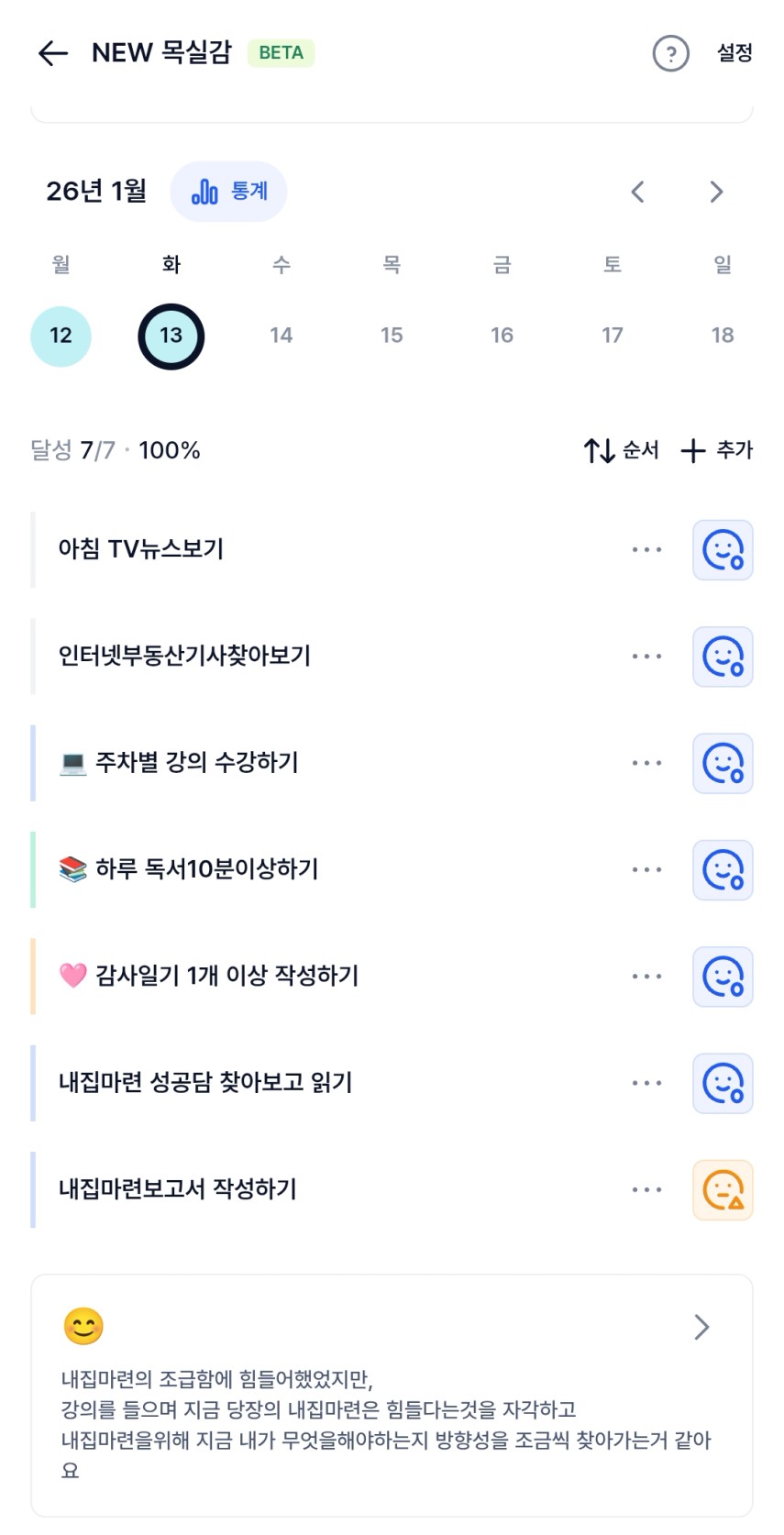Viewport: 784px width, 1535px height.
Task: Open the help question mark icon
Action: point(670,53)
